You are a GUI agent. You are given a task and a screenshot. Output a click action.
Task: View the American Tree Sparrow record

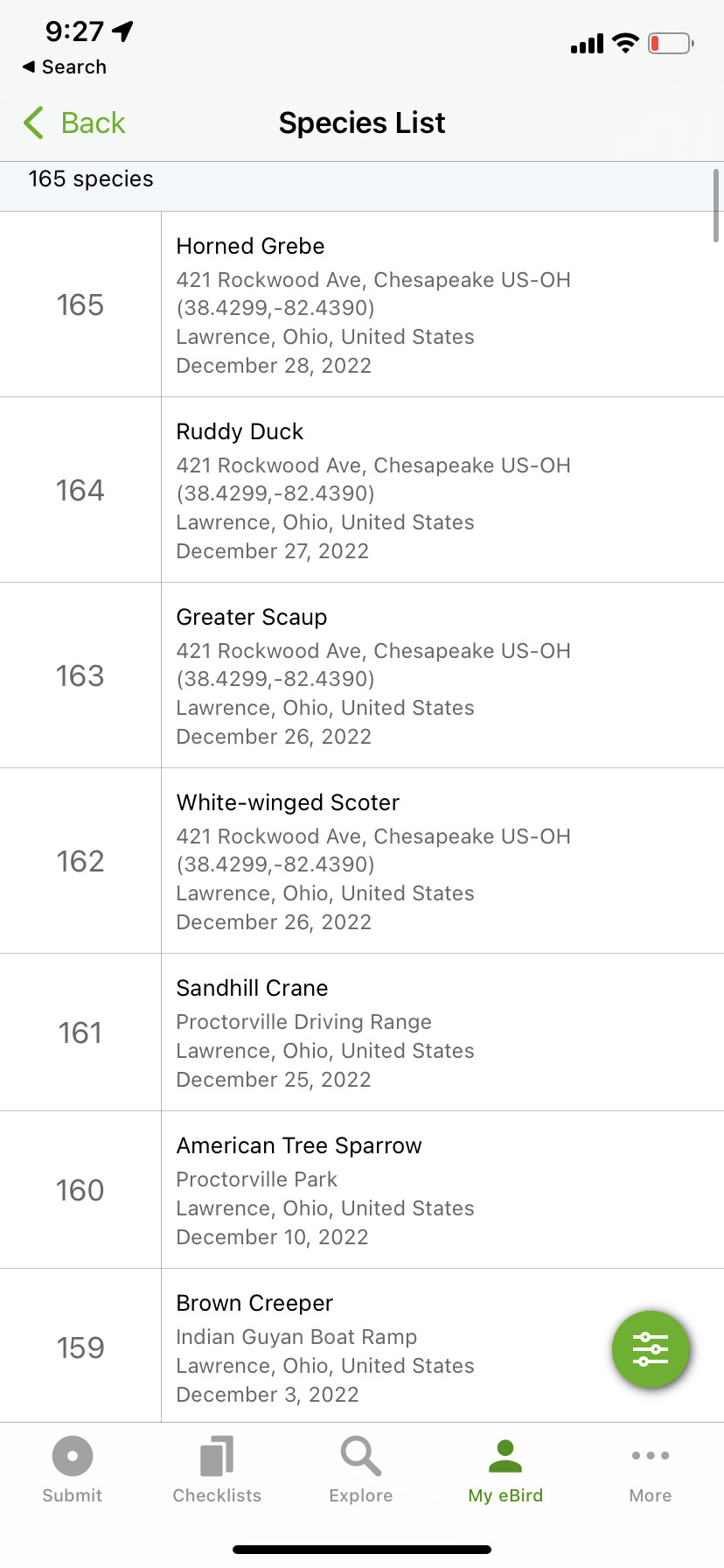click(x=362, y=1190)
